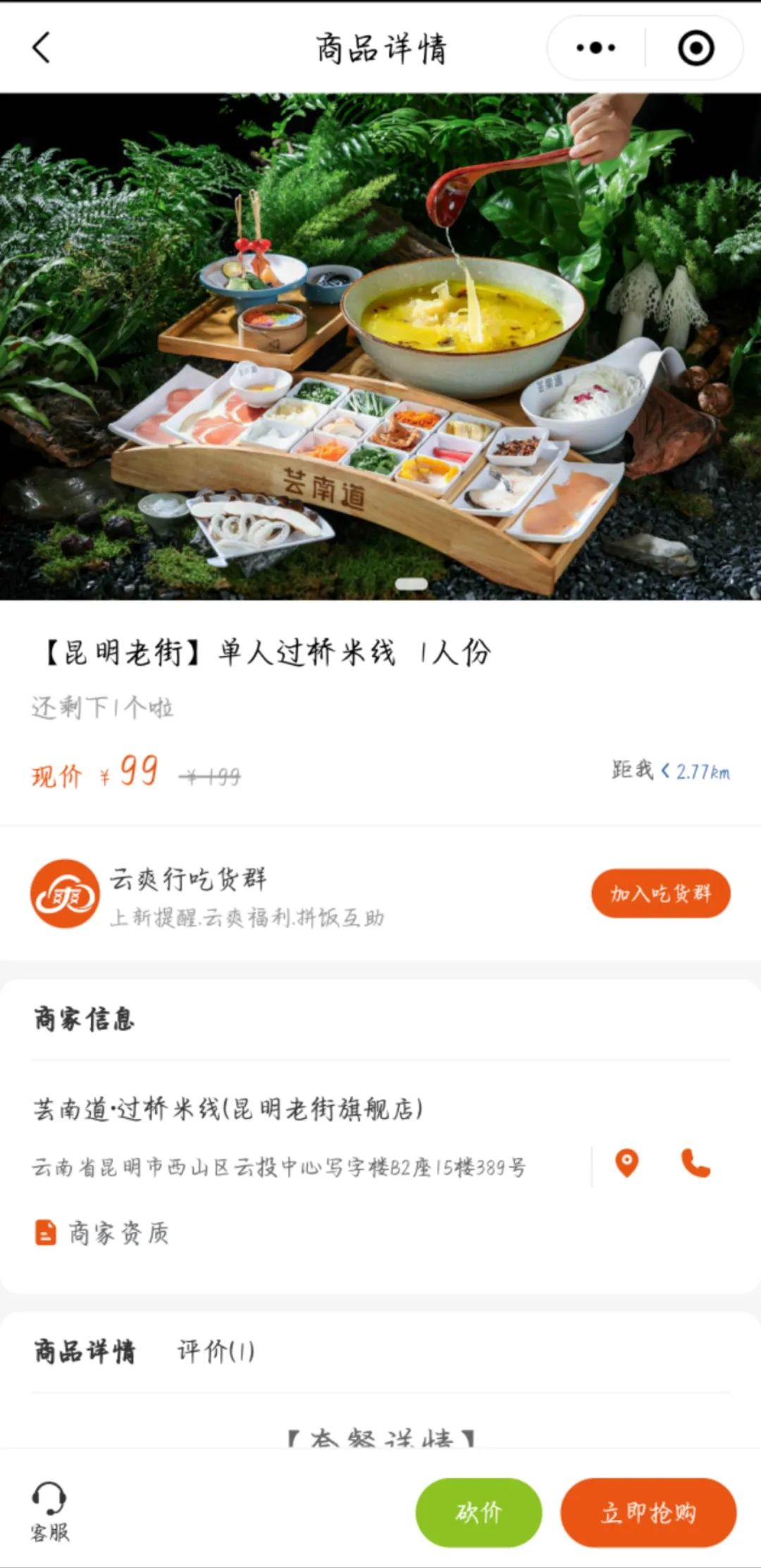Click the location pin to view store map
Image resolution: width=761 pixels, height=1568 pixels.
point(626,1161)
